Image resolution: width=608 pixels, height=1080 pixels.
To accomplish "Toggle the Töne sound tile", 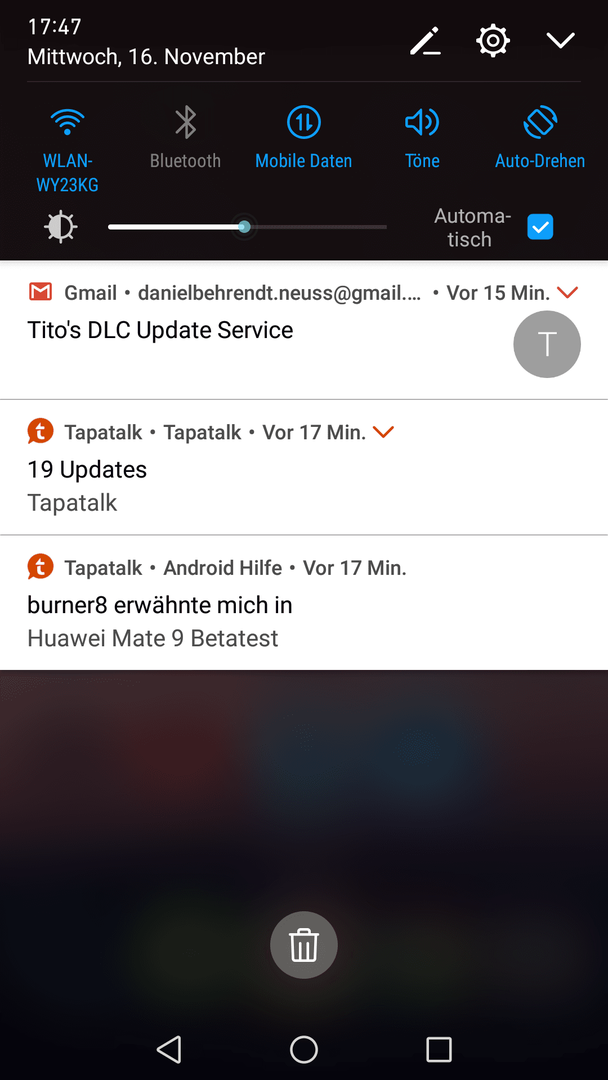I will pyautogui.click(x=422, y=138).
